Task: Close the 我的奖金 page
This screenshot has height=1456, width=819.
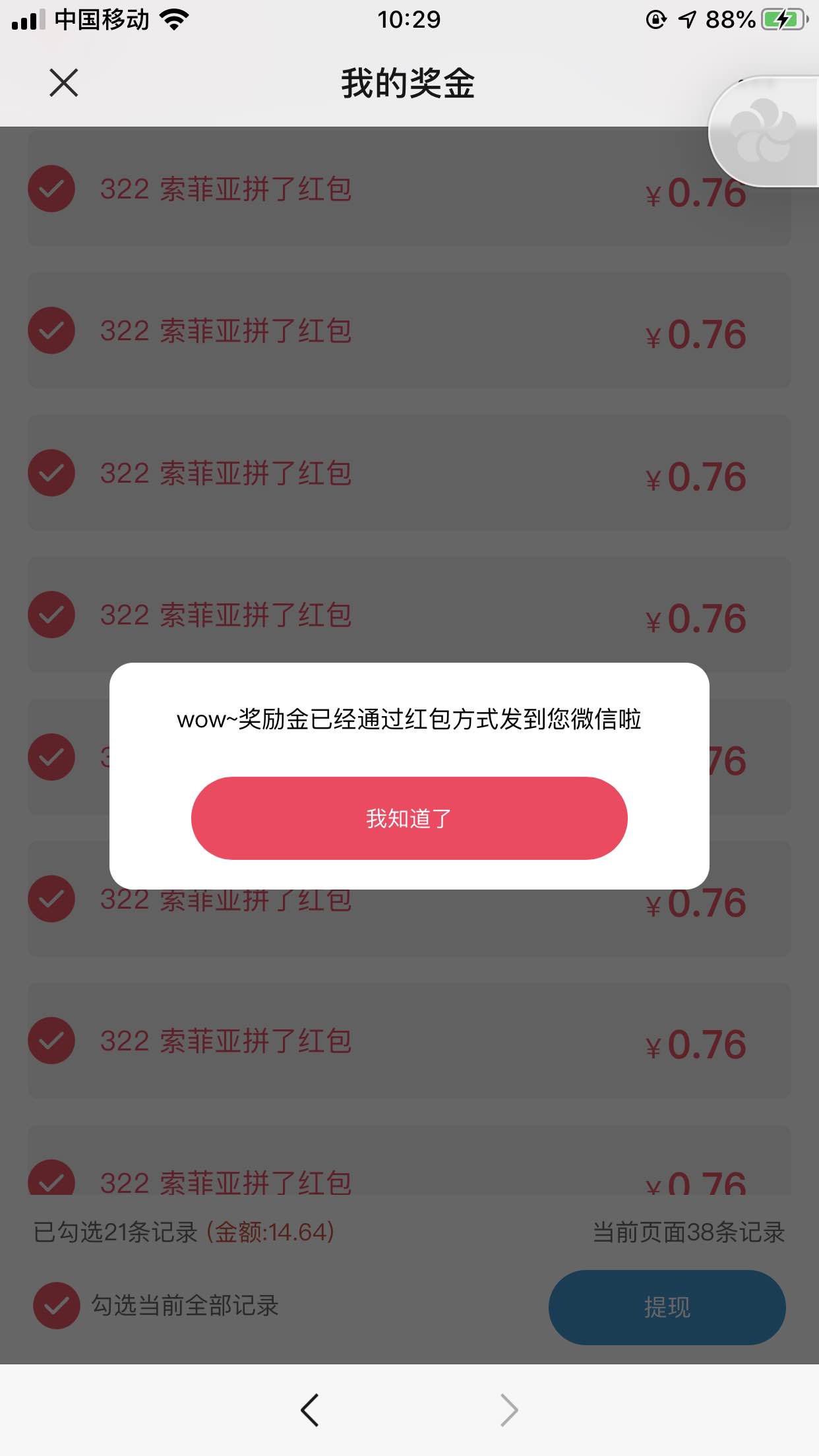Action: coord(64,83)
